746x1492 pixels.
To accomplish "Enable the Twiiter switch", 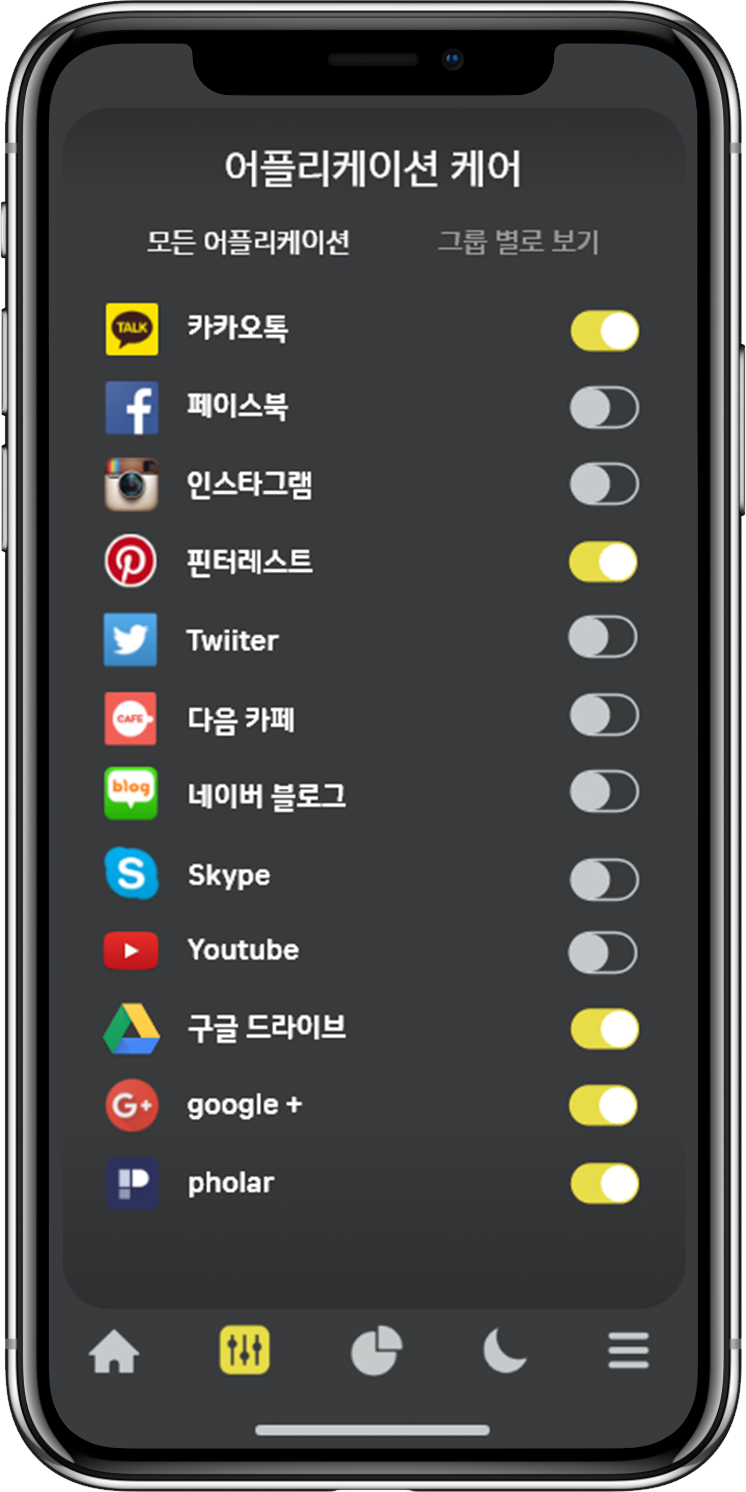I will point(604,638).
